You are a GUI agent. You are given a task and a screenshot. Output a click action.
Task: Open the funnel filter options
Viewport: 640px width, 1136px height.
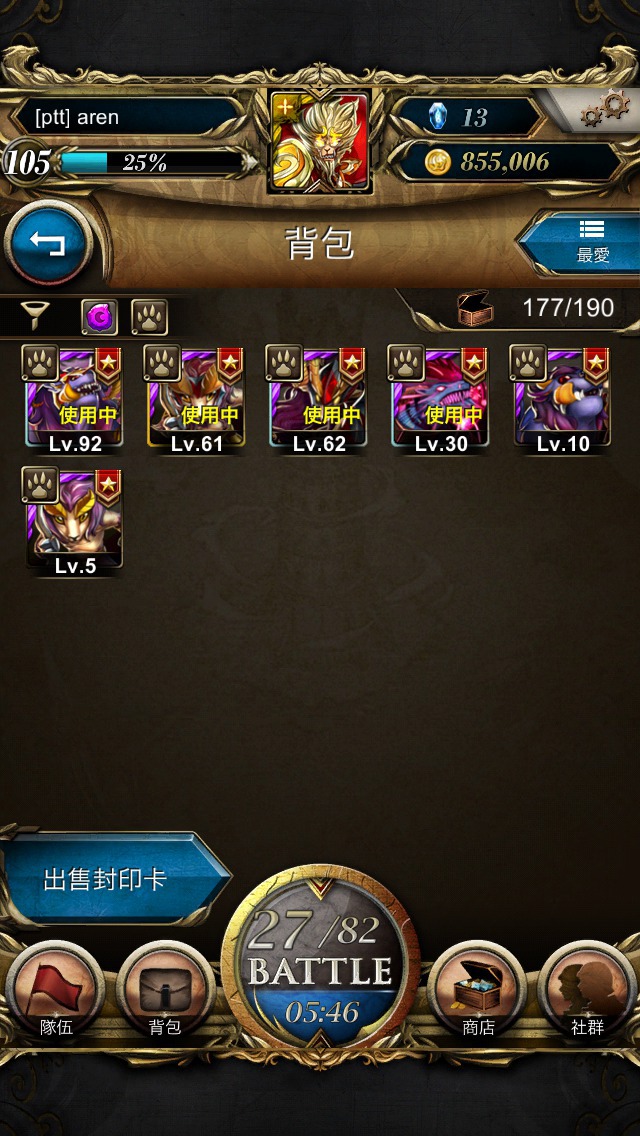(x=36, y=318)
